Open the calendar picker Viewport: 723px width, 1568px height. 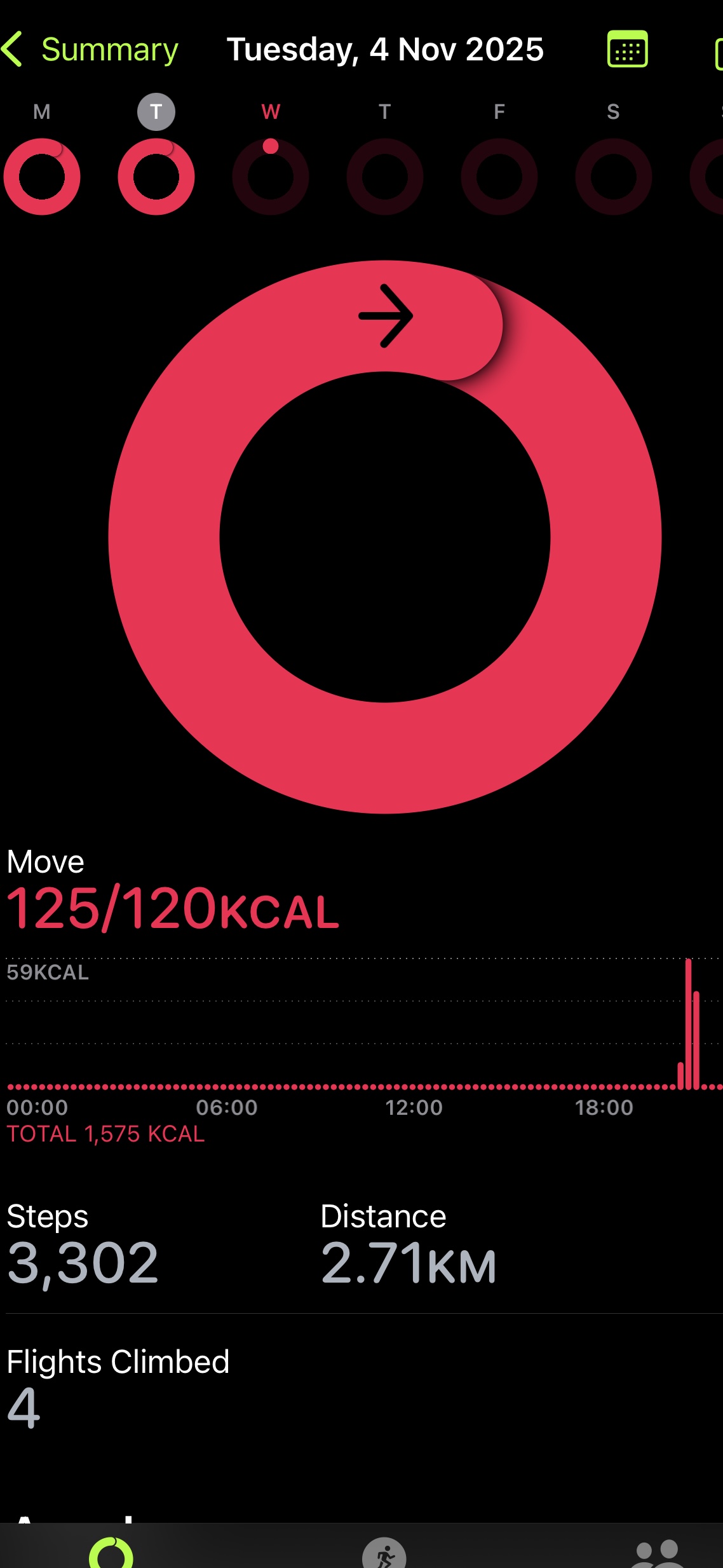coord(627,50)
